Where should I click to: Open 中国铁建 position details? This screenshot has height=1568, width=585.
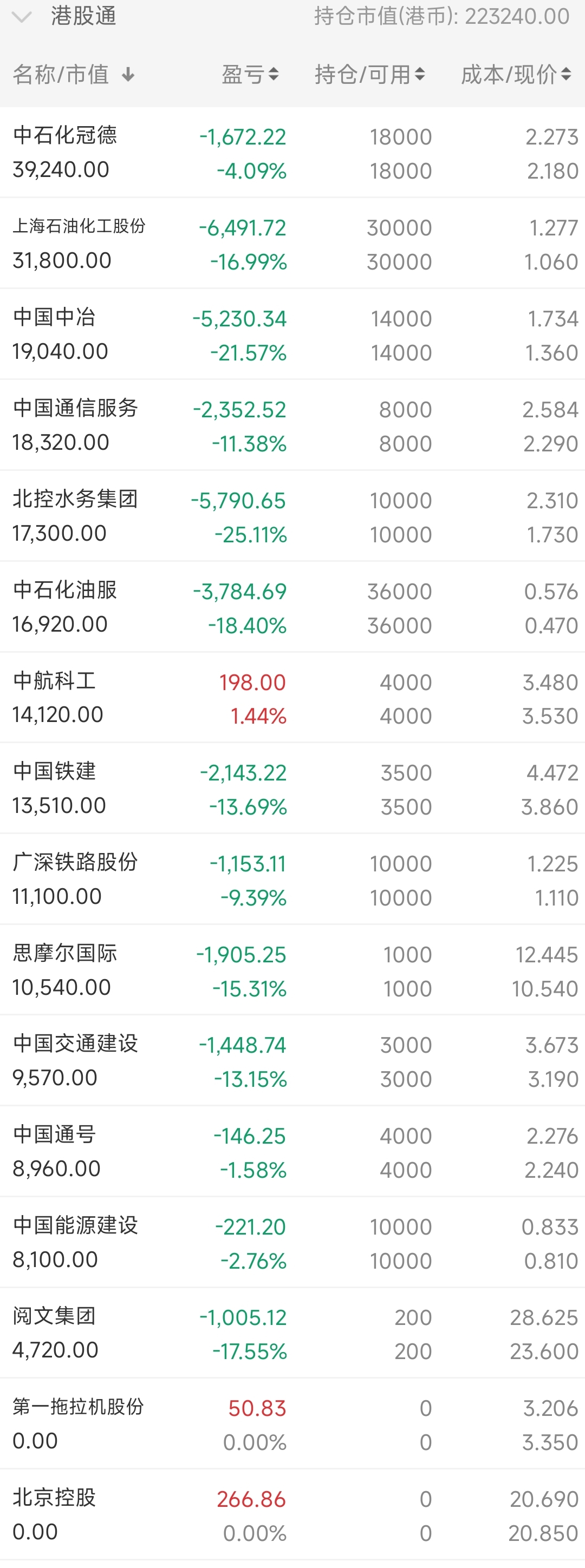click(x=292, y=788)
